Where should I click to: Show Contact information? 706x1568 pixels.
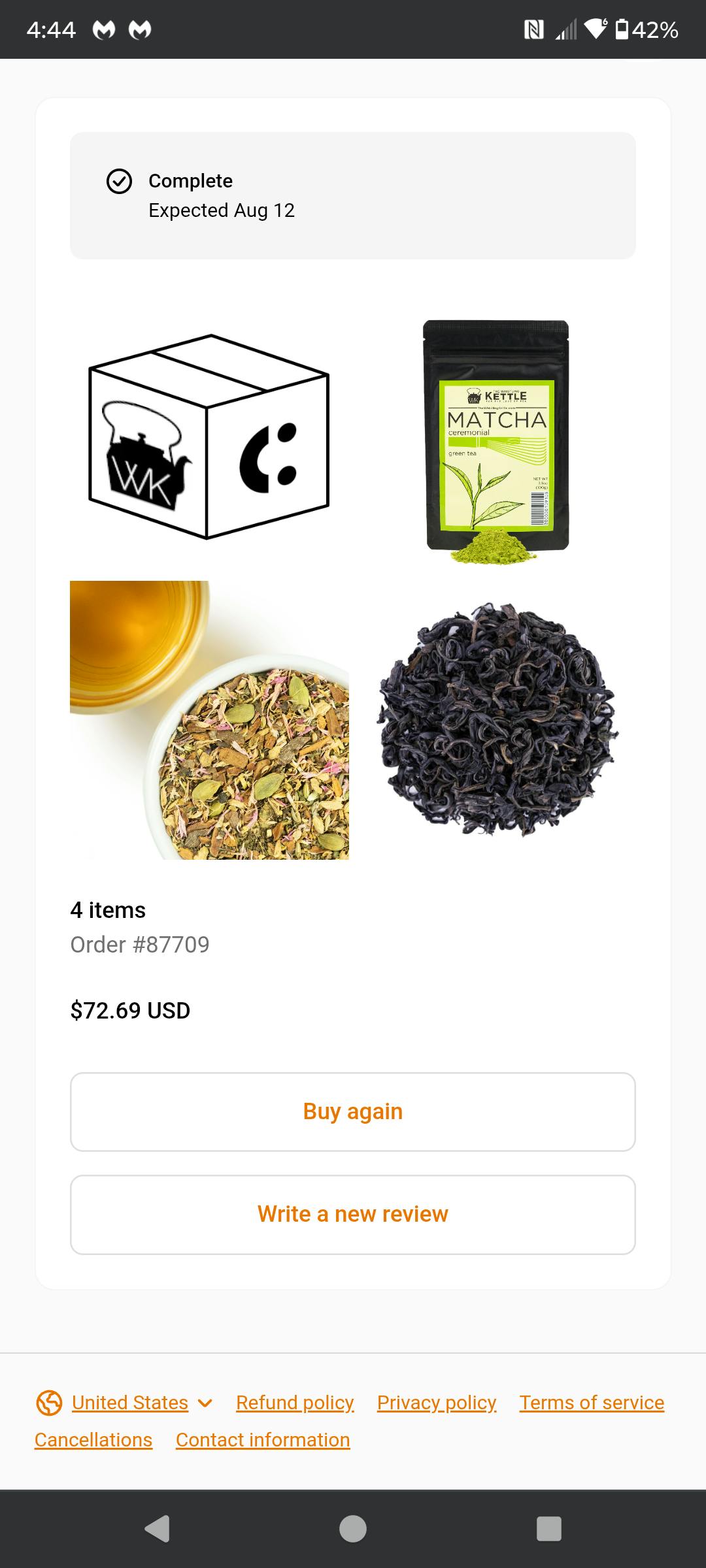point(263,1440)
